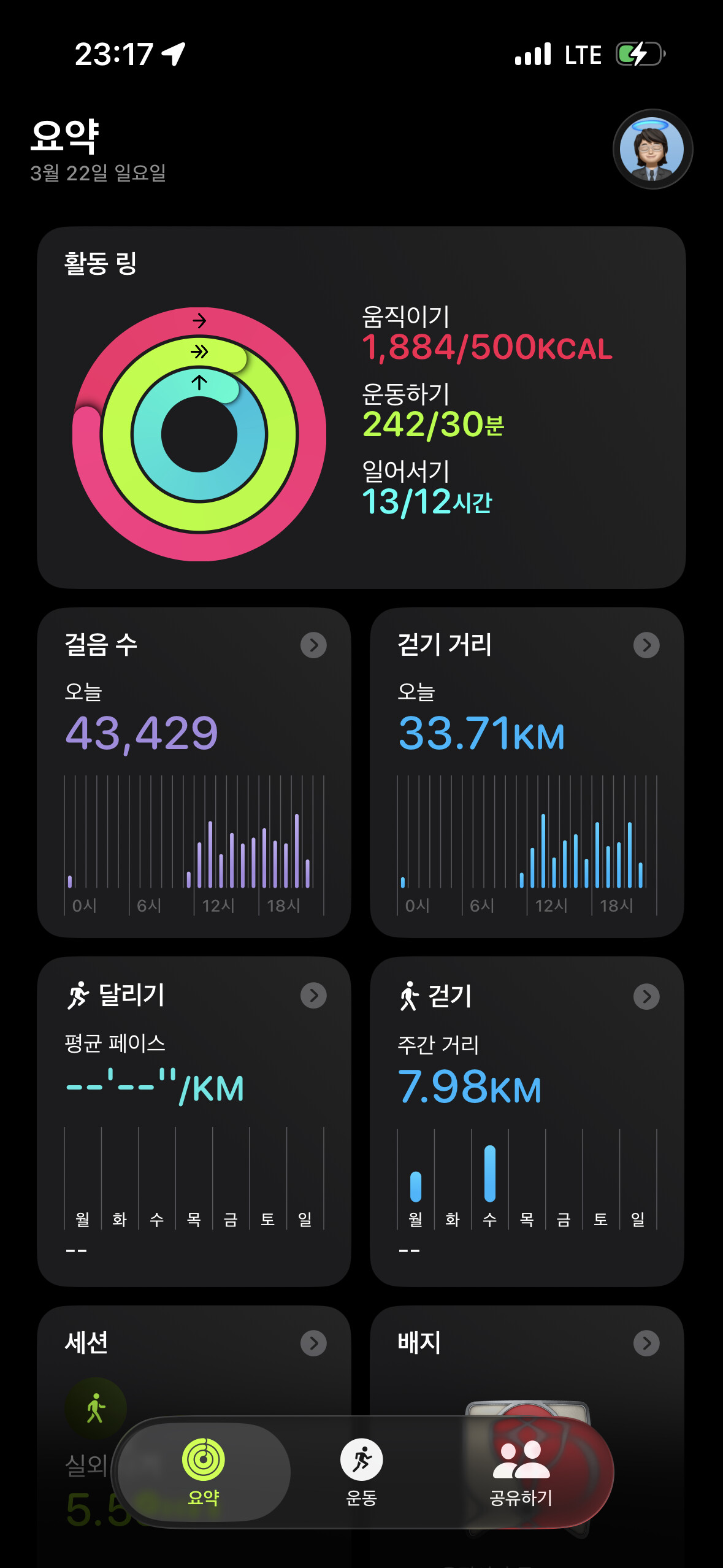Open the 걷기 weekly distance card
Screen dimensions: 723x1568
point(527,1121)
